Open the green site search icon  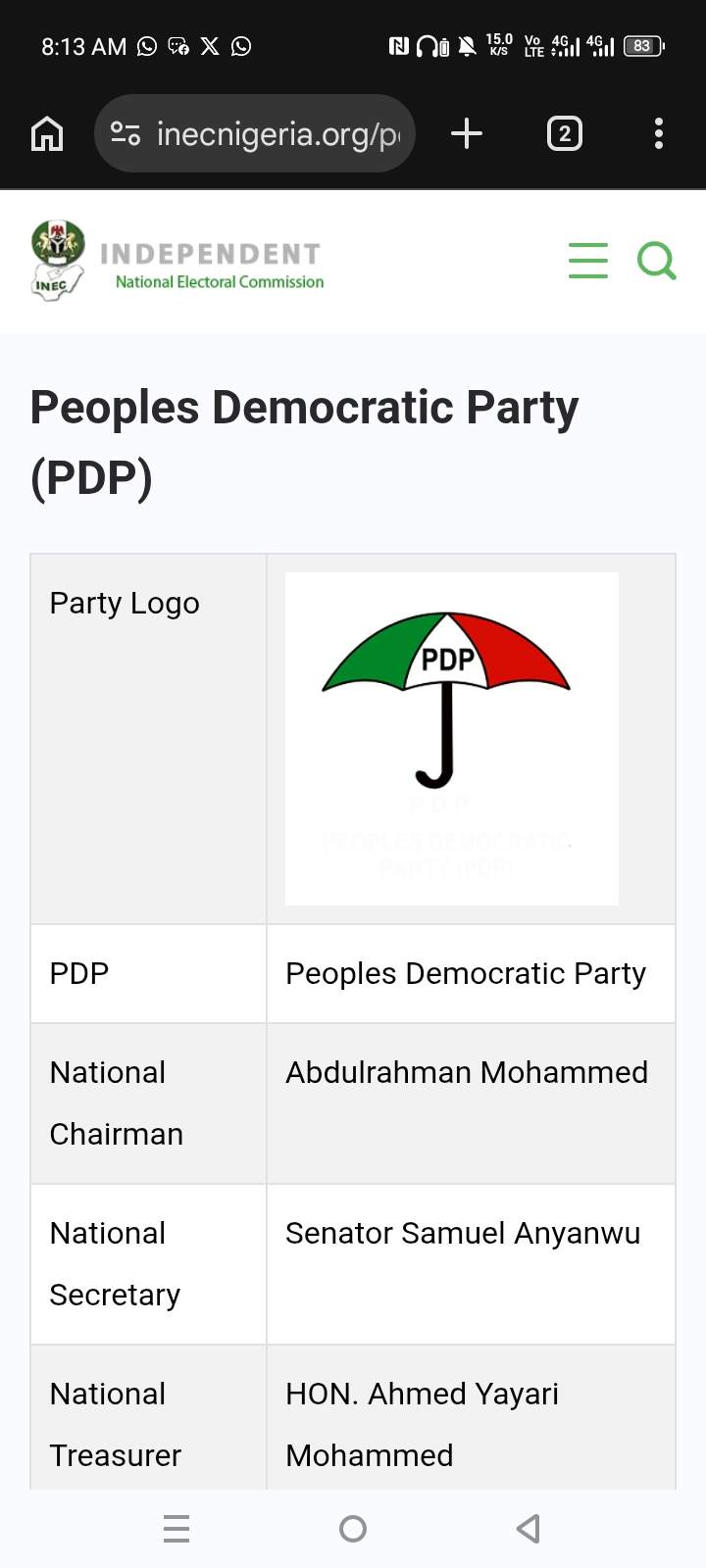click(x=656, y=261)
